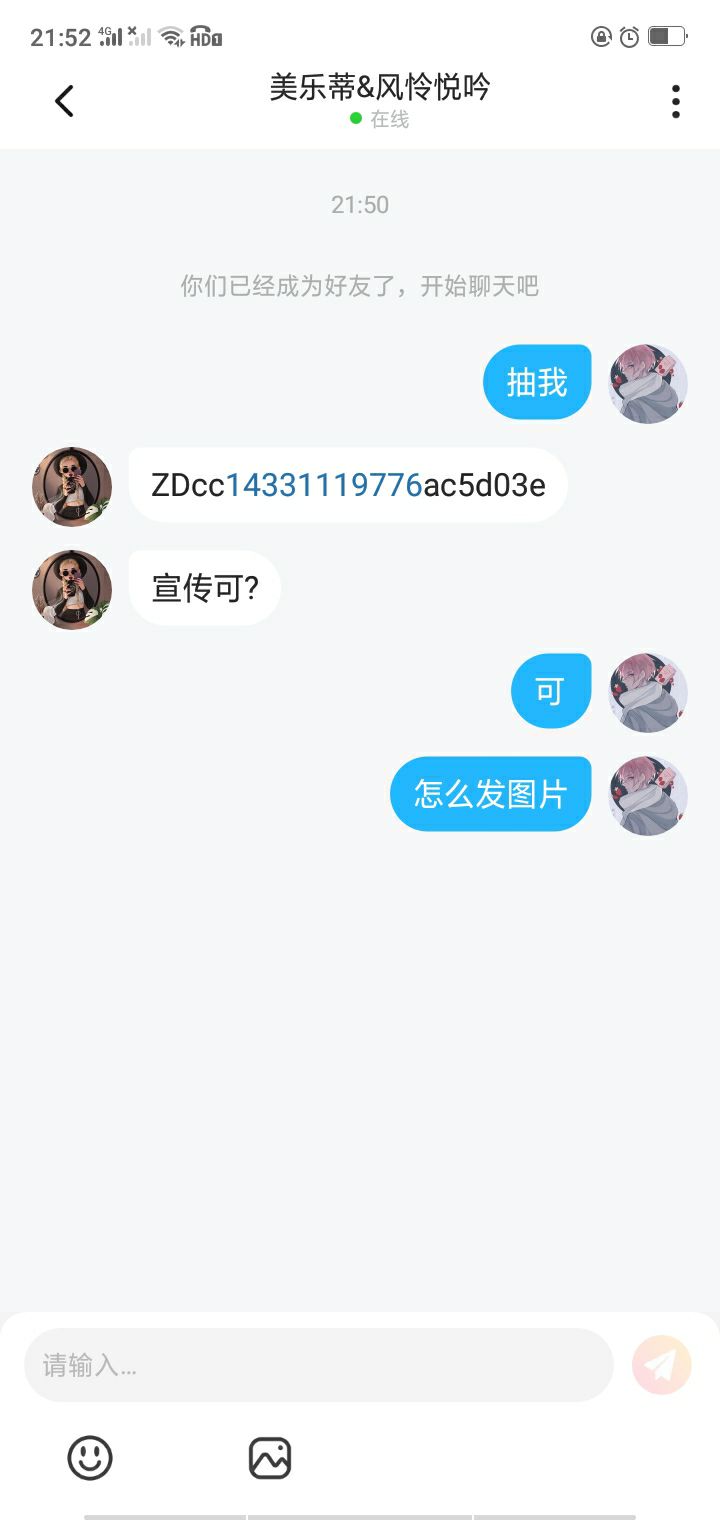Open sender's avatar beside 宣传可? message
Image resolution: width=720 pixels, height=1520 pixels.
click(71, 590)
